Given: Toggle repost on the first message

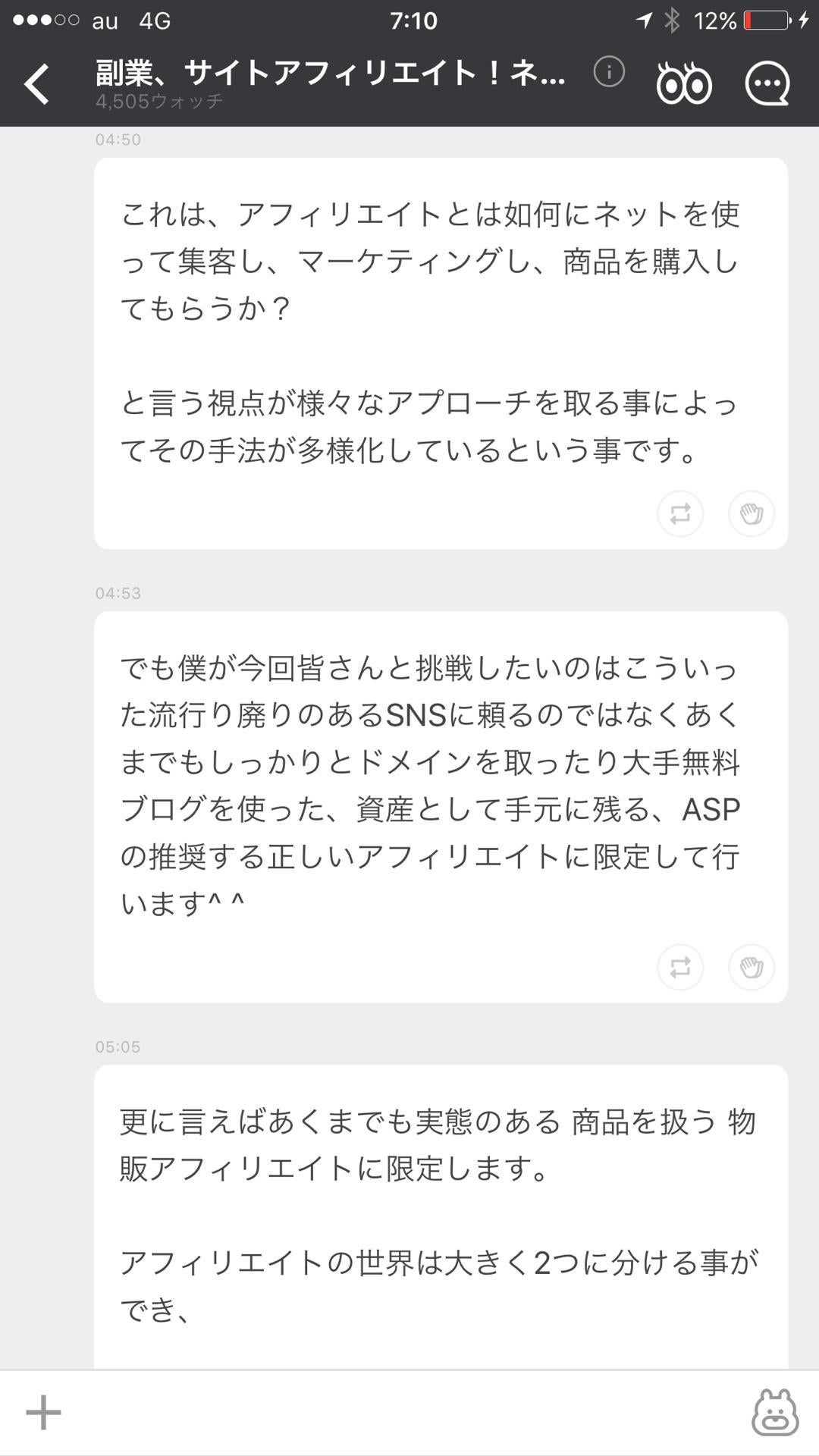Looking at the screenshot, I should click(680, 514).
